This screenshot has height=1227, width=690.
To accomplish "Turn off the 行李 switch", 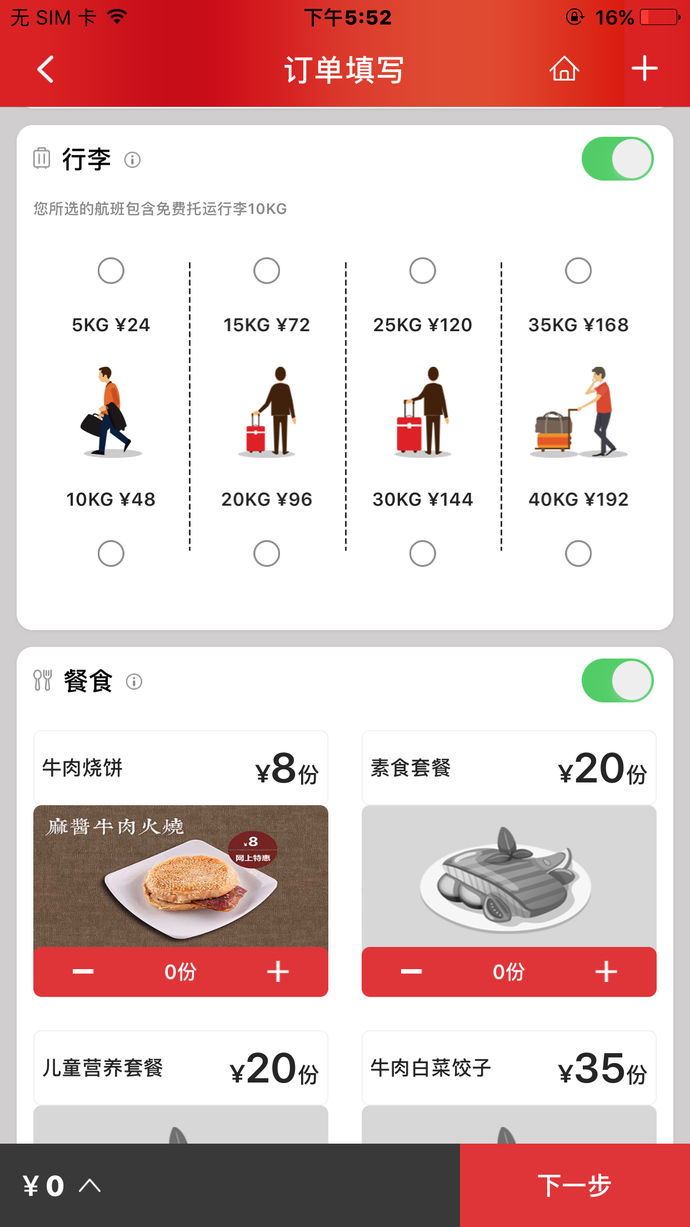I will click(617, 159).
